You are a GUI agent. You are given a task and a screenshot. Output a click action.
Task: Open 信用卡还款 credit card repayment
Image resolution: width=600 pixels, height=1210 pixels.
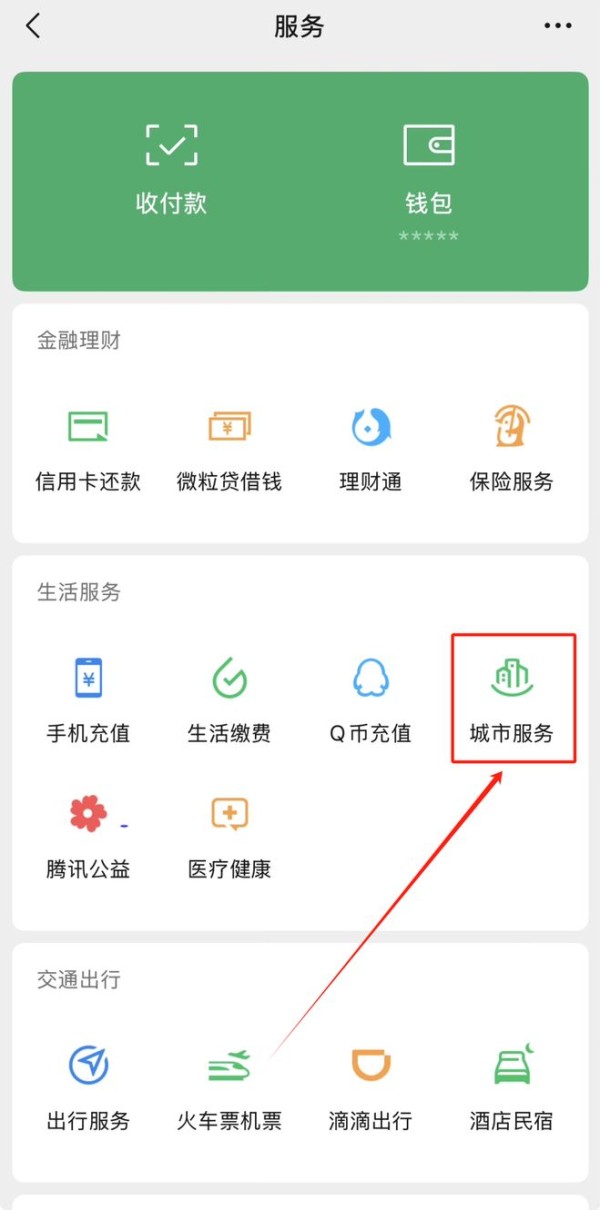(x=88, y=450)
